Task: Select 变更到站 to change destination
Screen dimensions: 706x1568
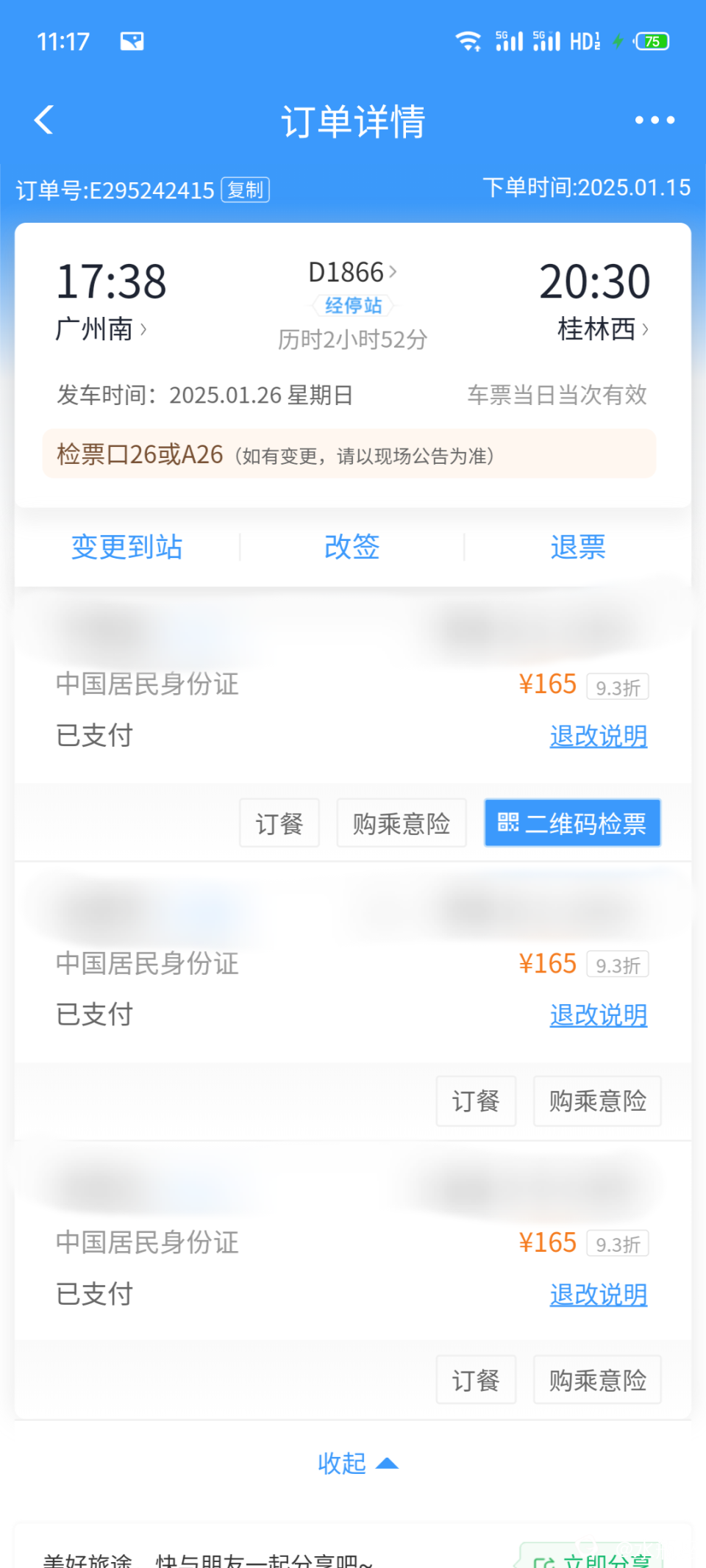Action: pos(126,547)
